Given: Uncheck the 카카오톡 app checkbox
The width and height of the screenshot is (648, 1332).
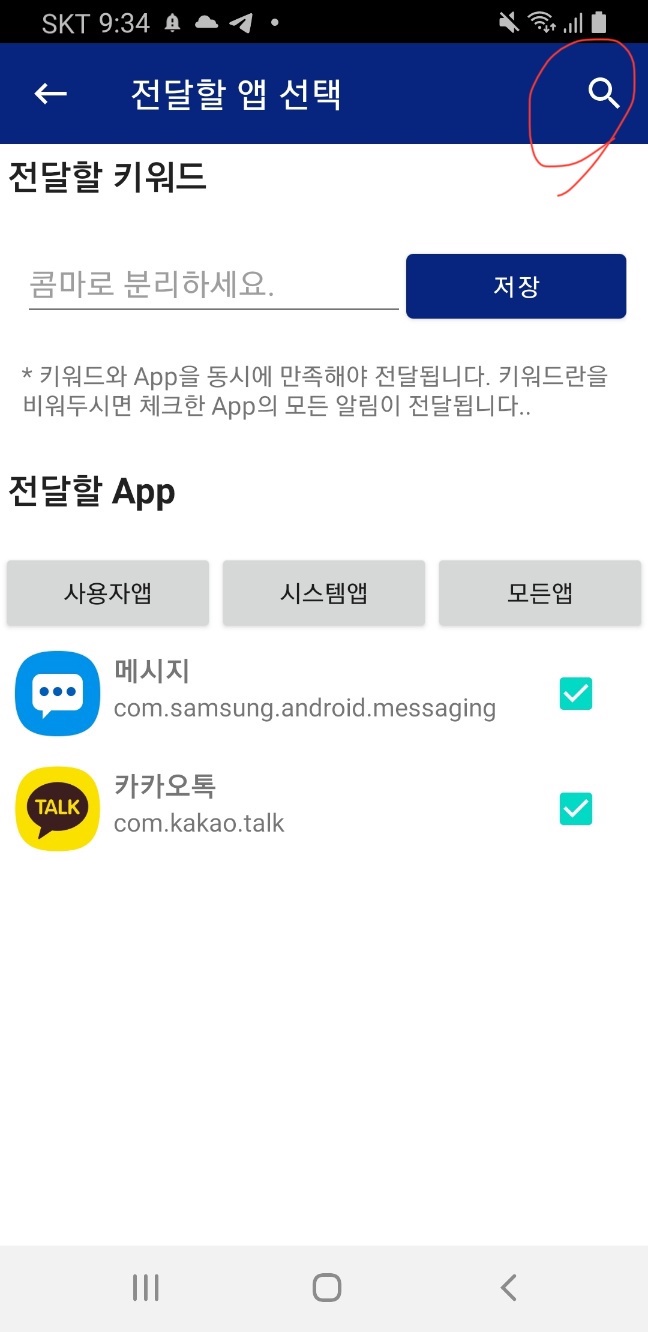Looking at the screenshot, I should [x=575, y=809].
